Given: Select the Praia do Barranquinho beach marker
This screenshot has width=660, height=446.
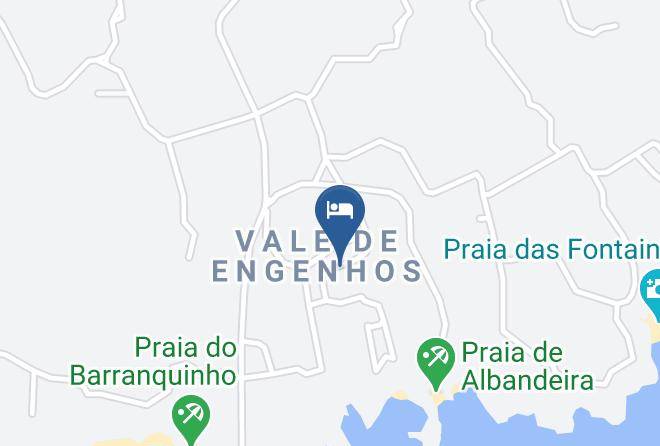Looking at the screenshot, I should 189,416.
